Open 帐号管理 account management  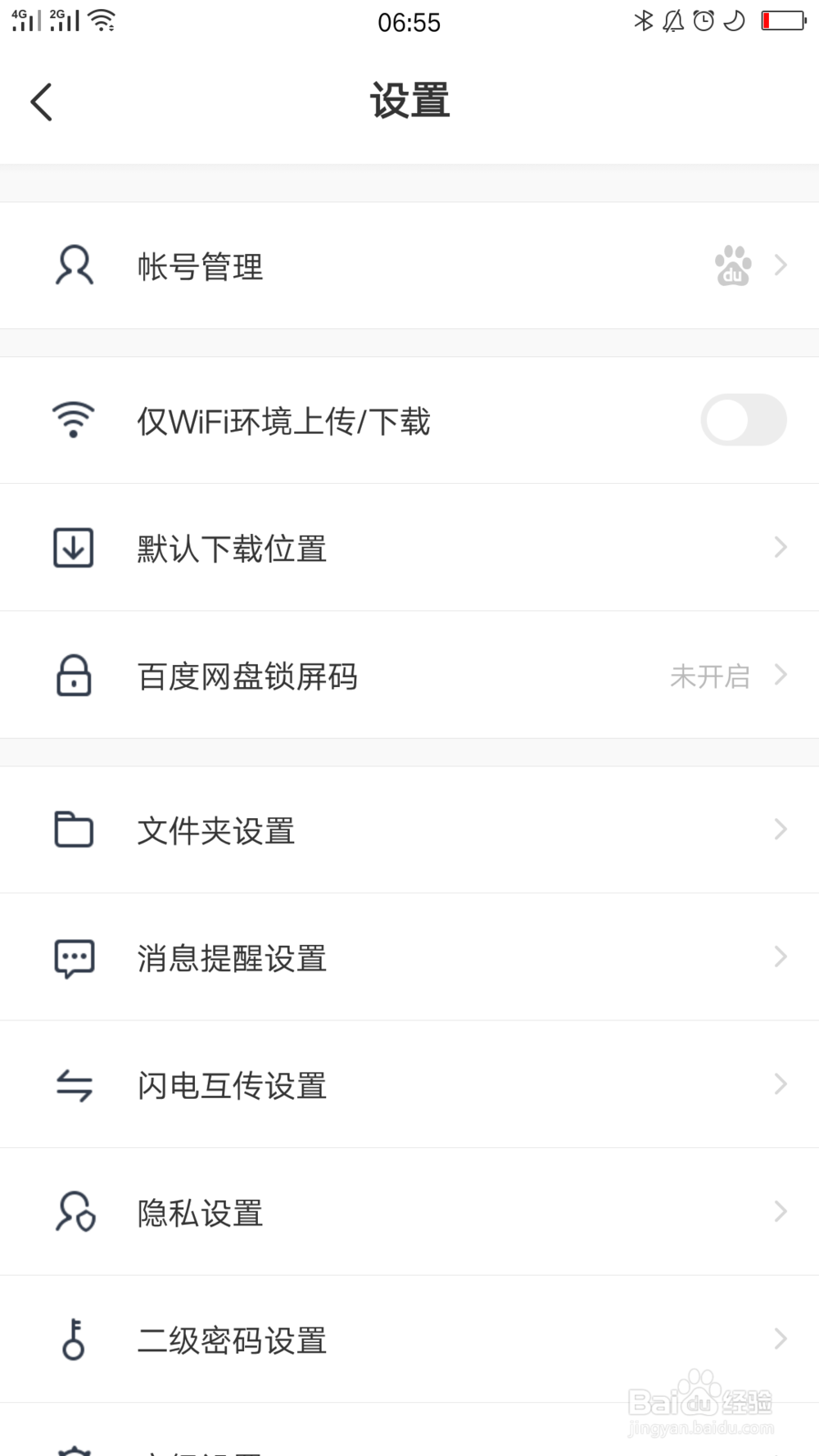coord(409,265)
